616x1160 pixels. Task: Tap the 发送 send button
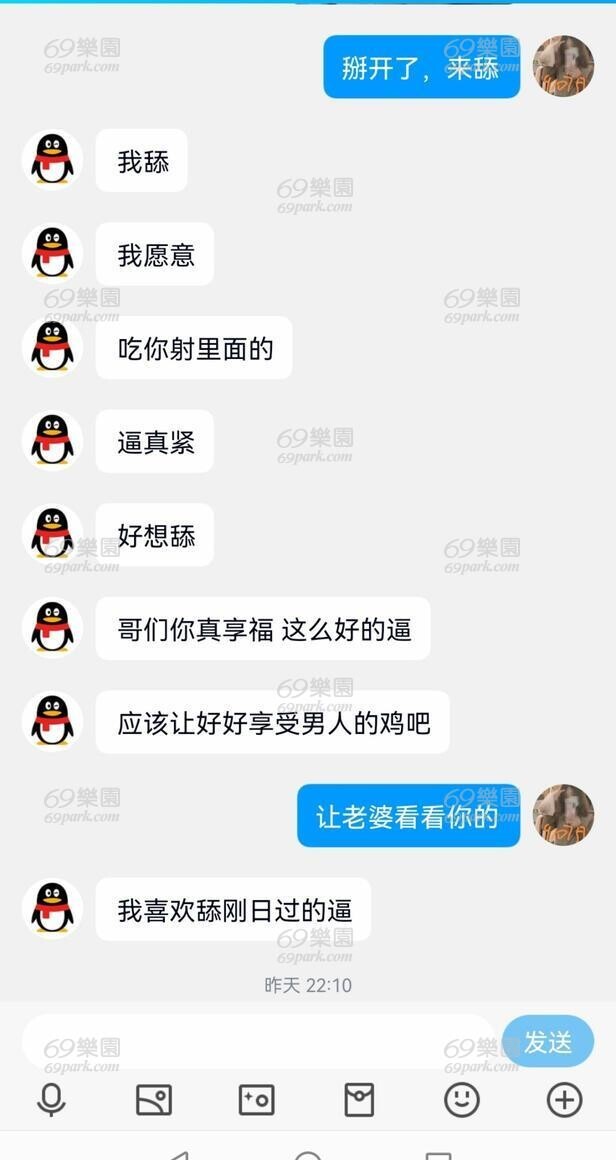pos(547,1042)
